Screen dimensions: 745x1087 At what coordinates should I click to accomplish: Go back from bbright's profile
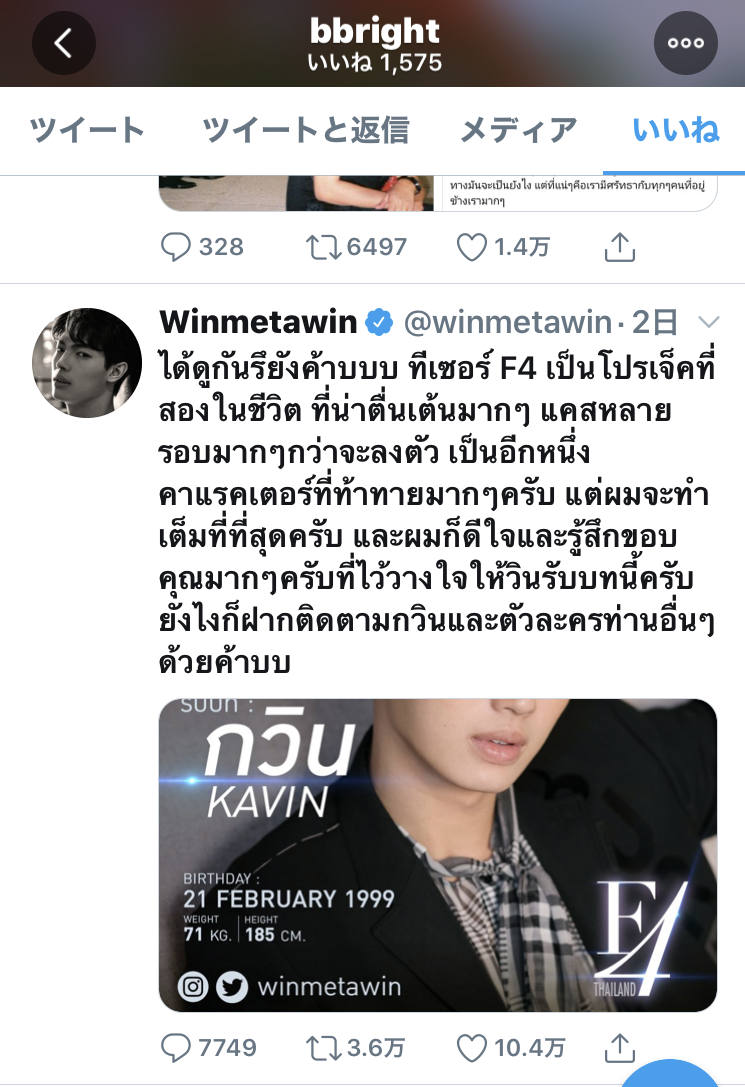[63, 43]
